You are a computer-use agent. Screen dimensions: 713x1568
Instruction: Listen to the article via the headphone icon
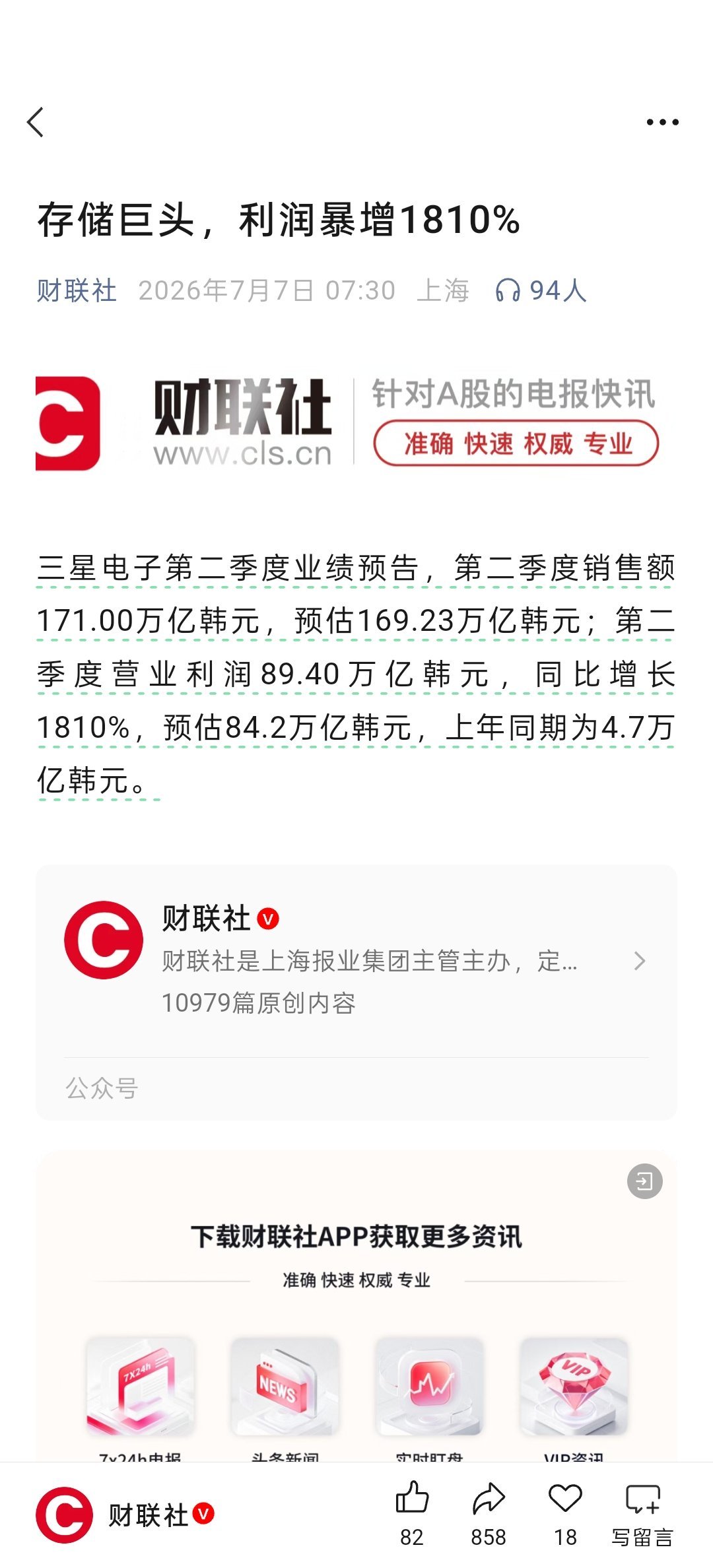pos(507,290)
